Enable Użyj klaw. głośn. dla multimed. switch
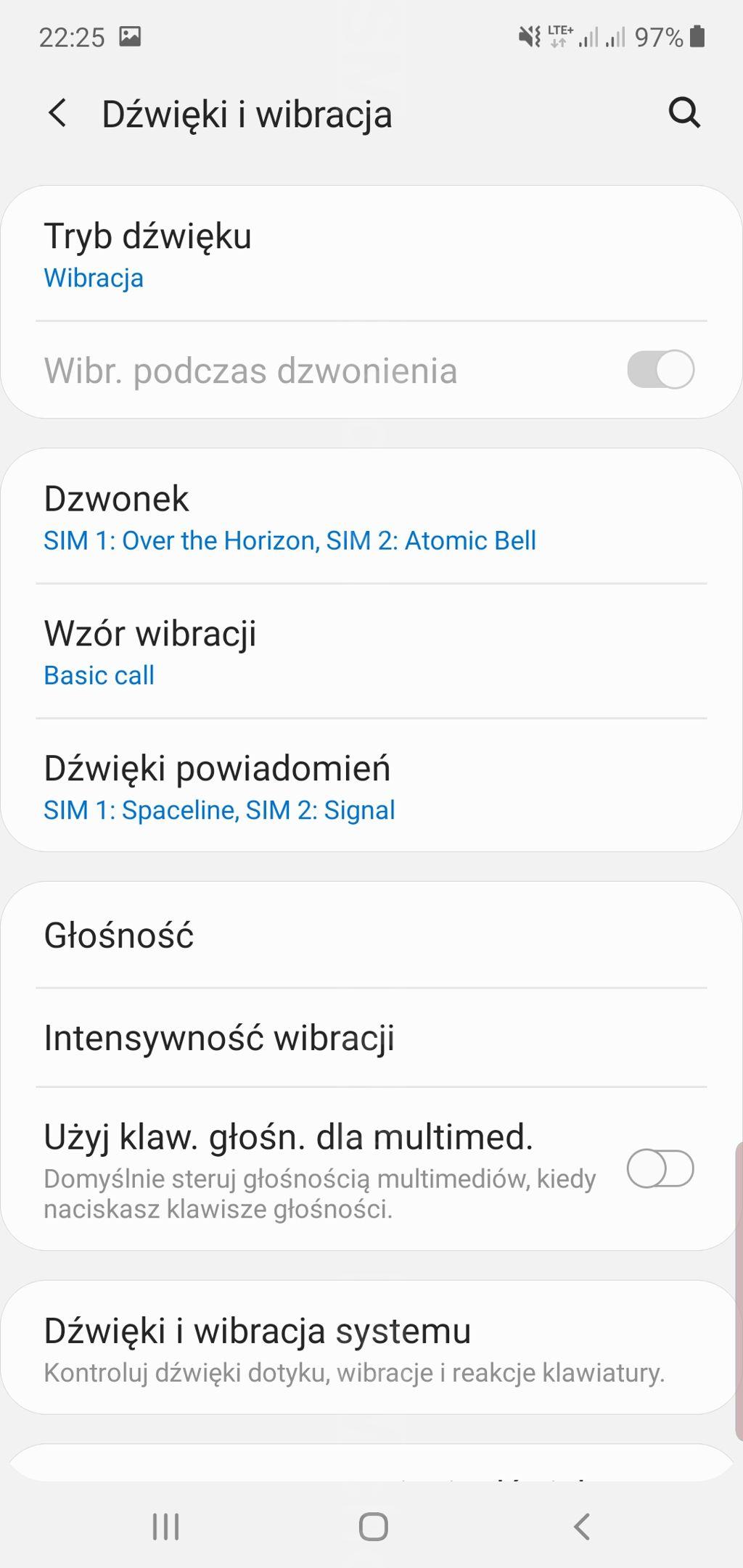This screenshot has width=743, height=1568. 660,1168
